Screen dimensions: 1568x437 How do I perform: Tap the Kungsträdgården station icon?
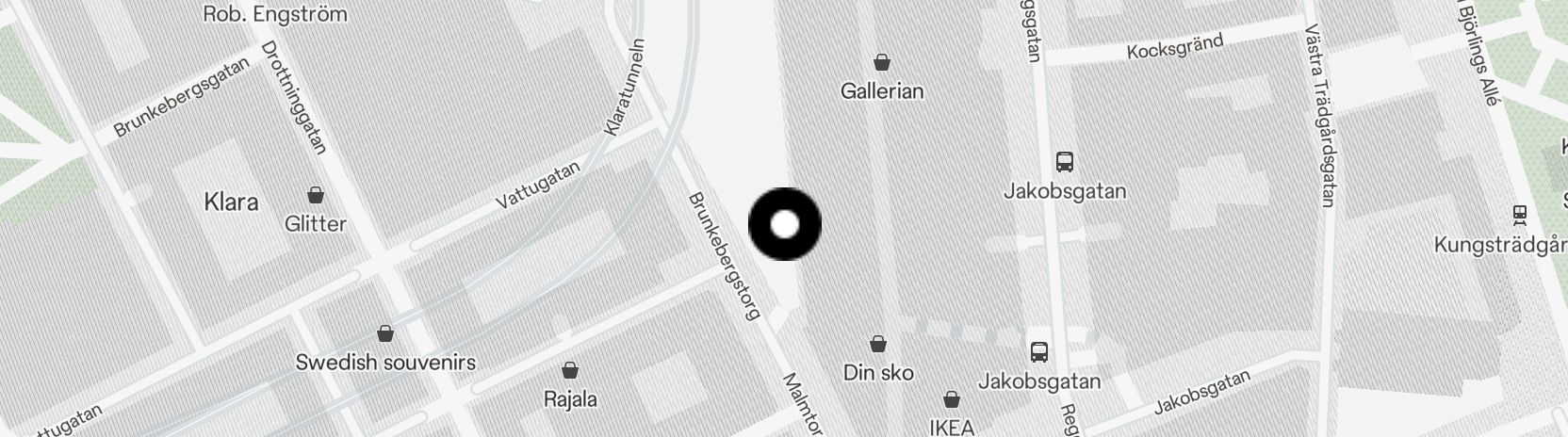[1519, 215]
